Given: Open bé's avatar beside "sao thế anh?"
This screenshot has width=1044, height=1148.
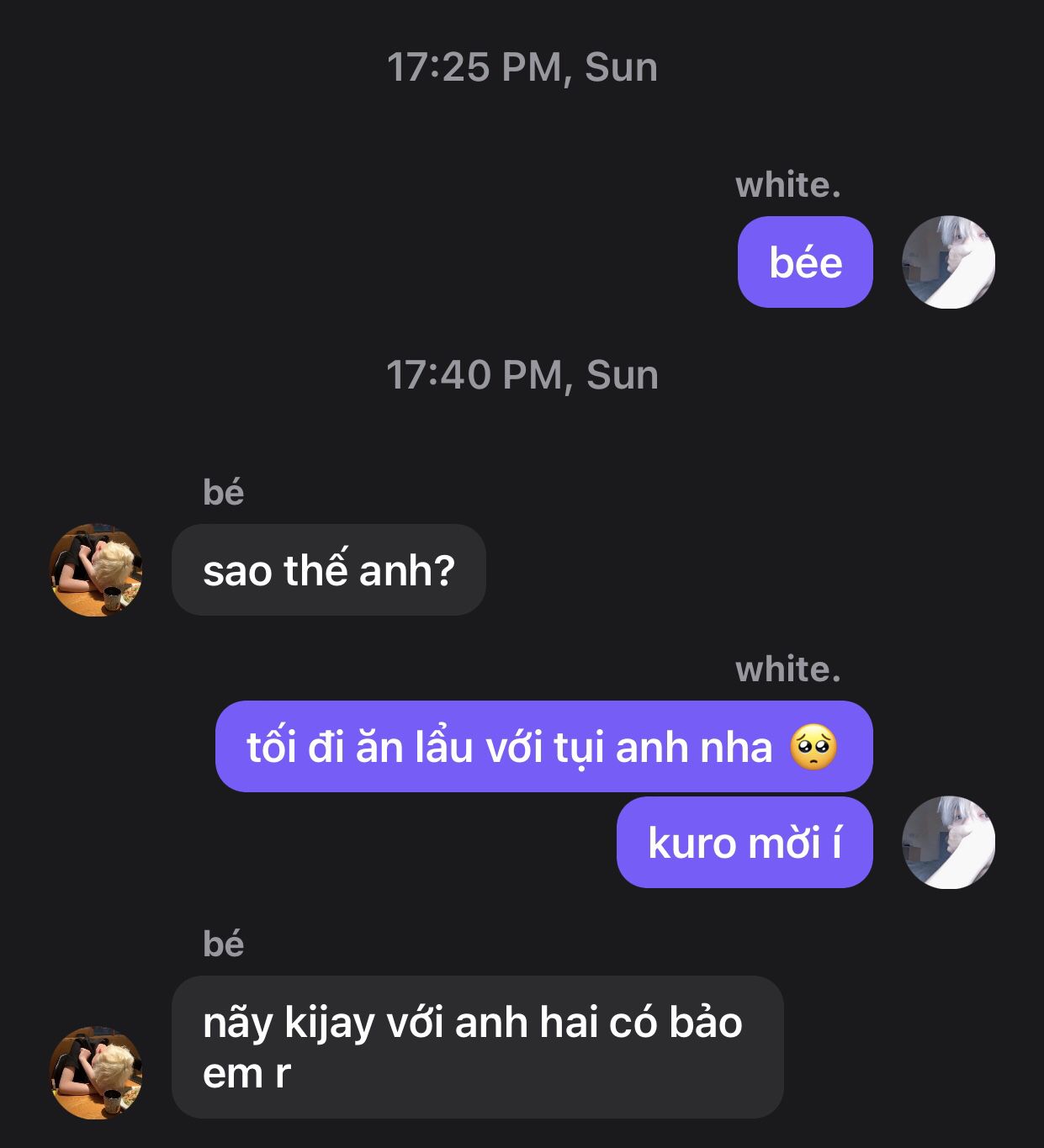Looking at the screenshot, I should point(96,570).
